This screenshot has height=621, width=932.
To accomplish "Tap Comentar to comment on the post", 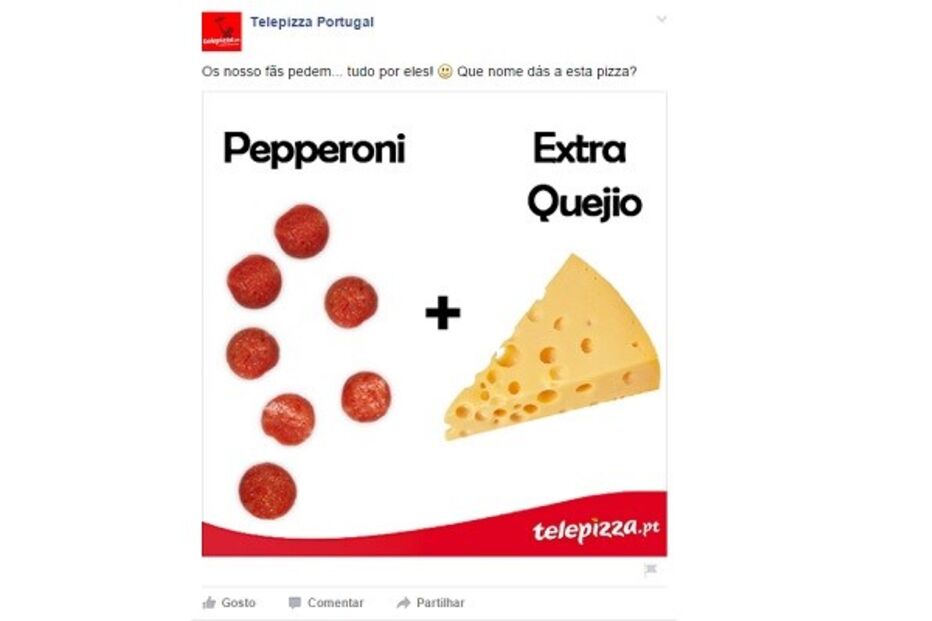I will tap(326, 603).
